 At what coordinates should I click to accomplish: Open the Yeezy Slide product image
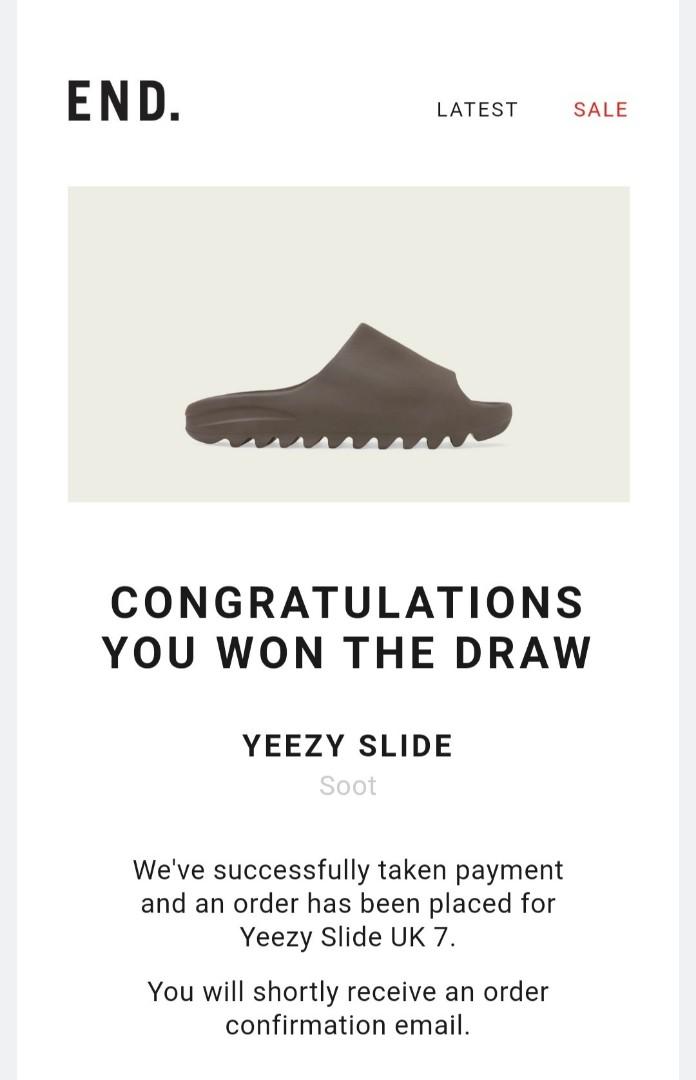[x=348, y=343]
